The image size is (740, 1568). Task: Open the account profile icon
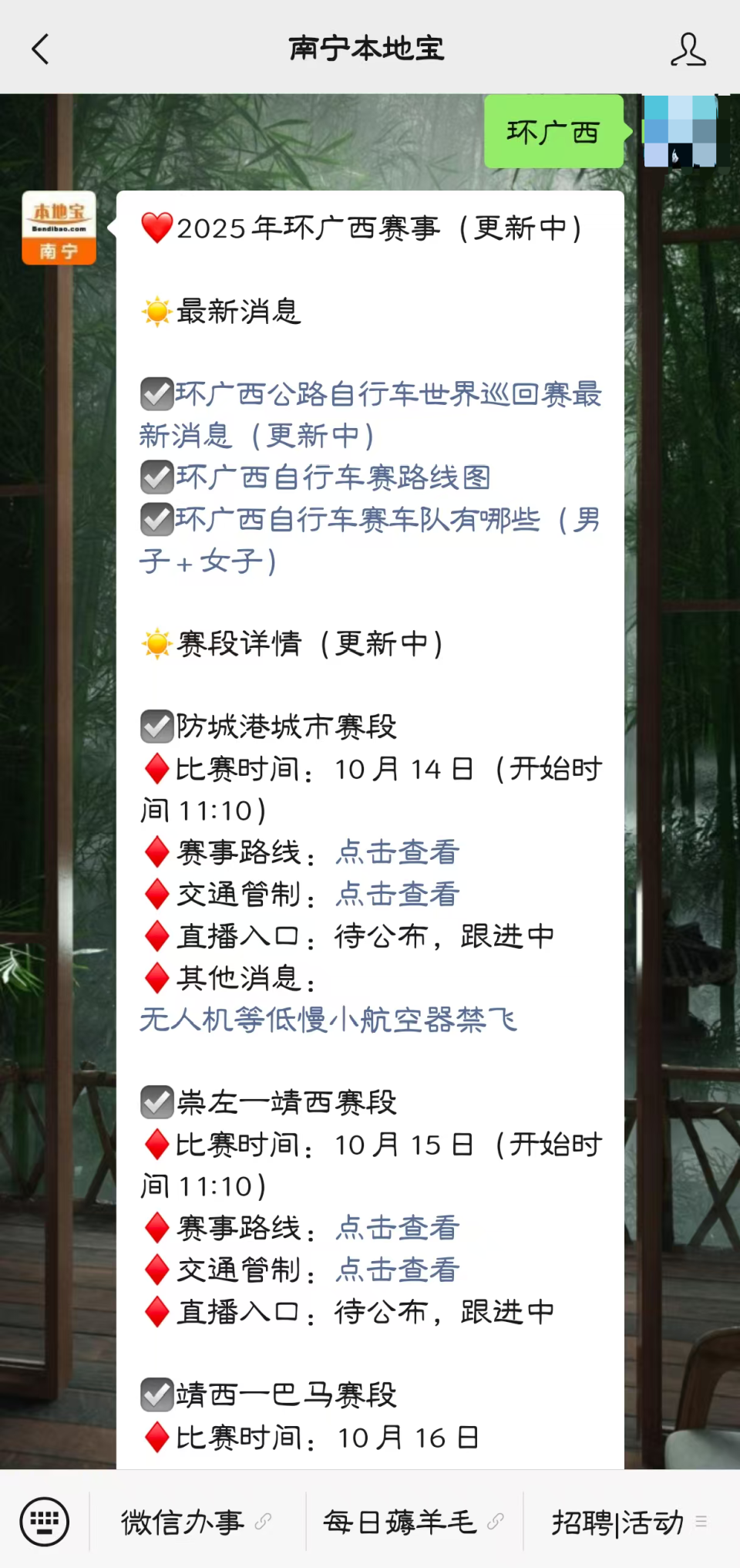click(x=687, y=49)
